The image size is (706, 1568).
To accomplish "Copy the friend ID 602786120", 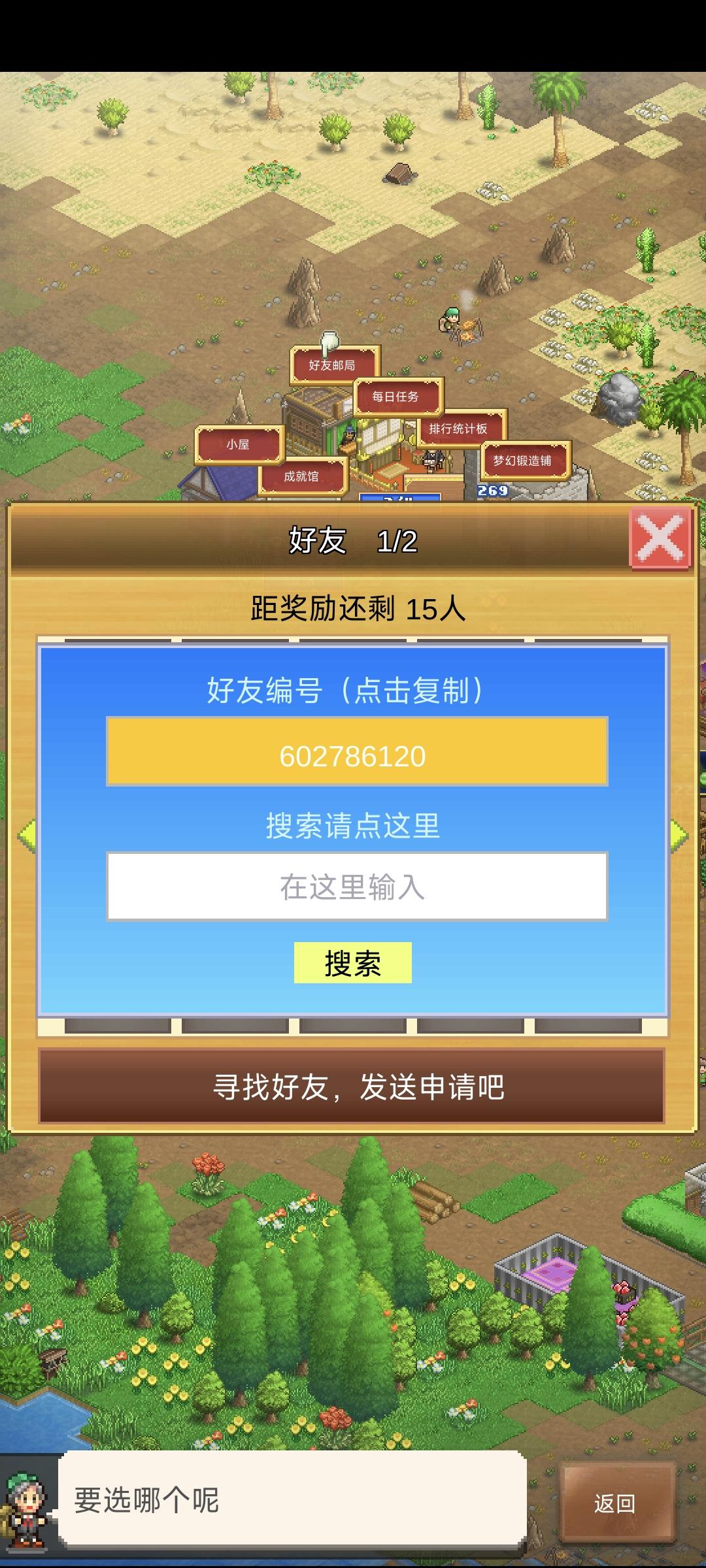I will coord(353,755).
